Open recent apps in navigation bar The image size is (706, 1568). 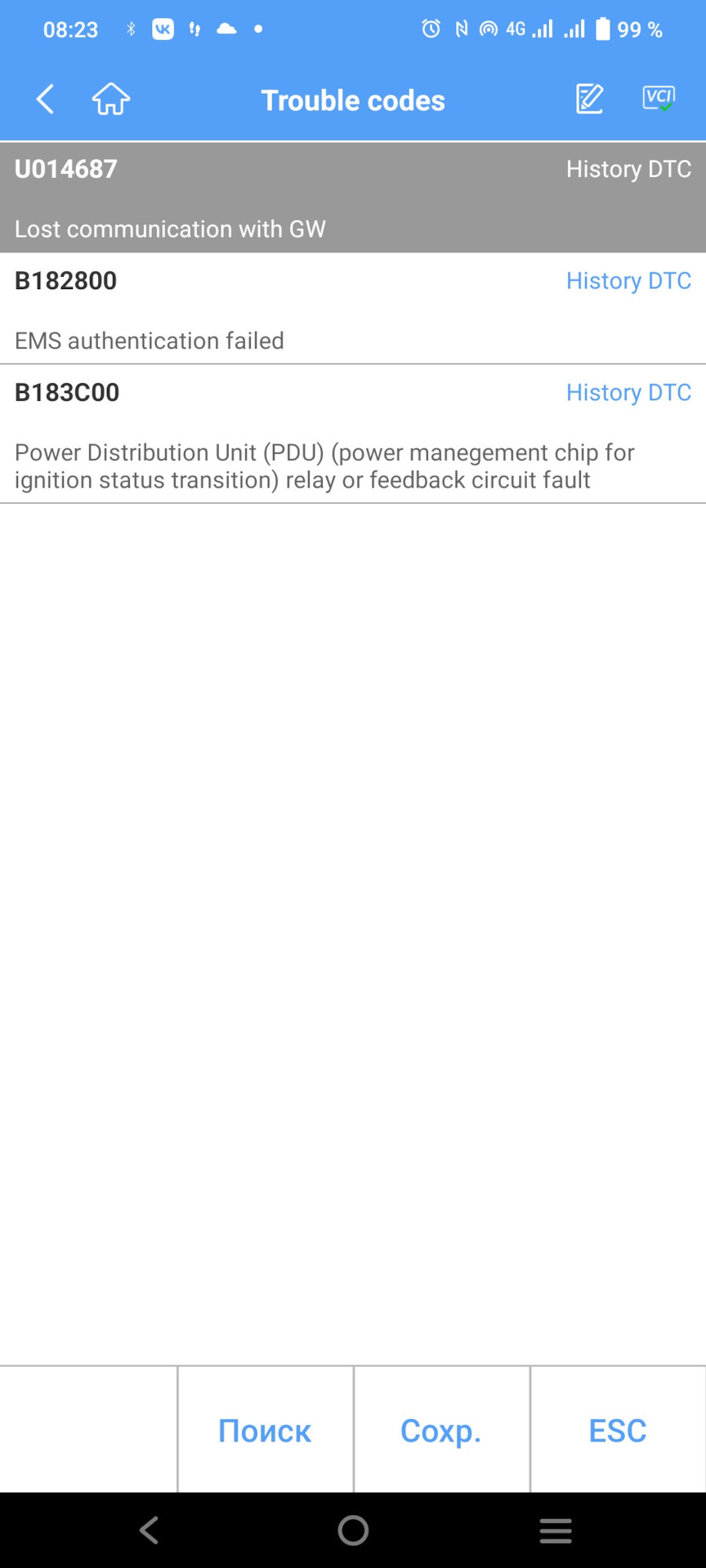[556, 1530]
